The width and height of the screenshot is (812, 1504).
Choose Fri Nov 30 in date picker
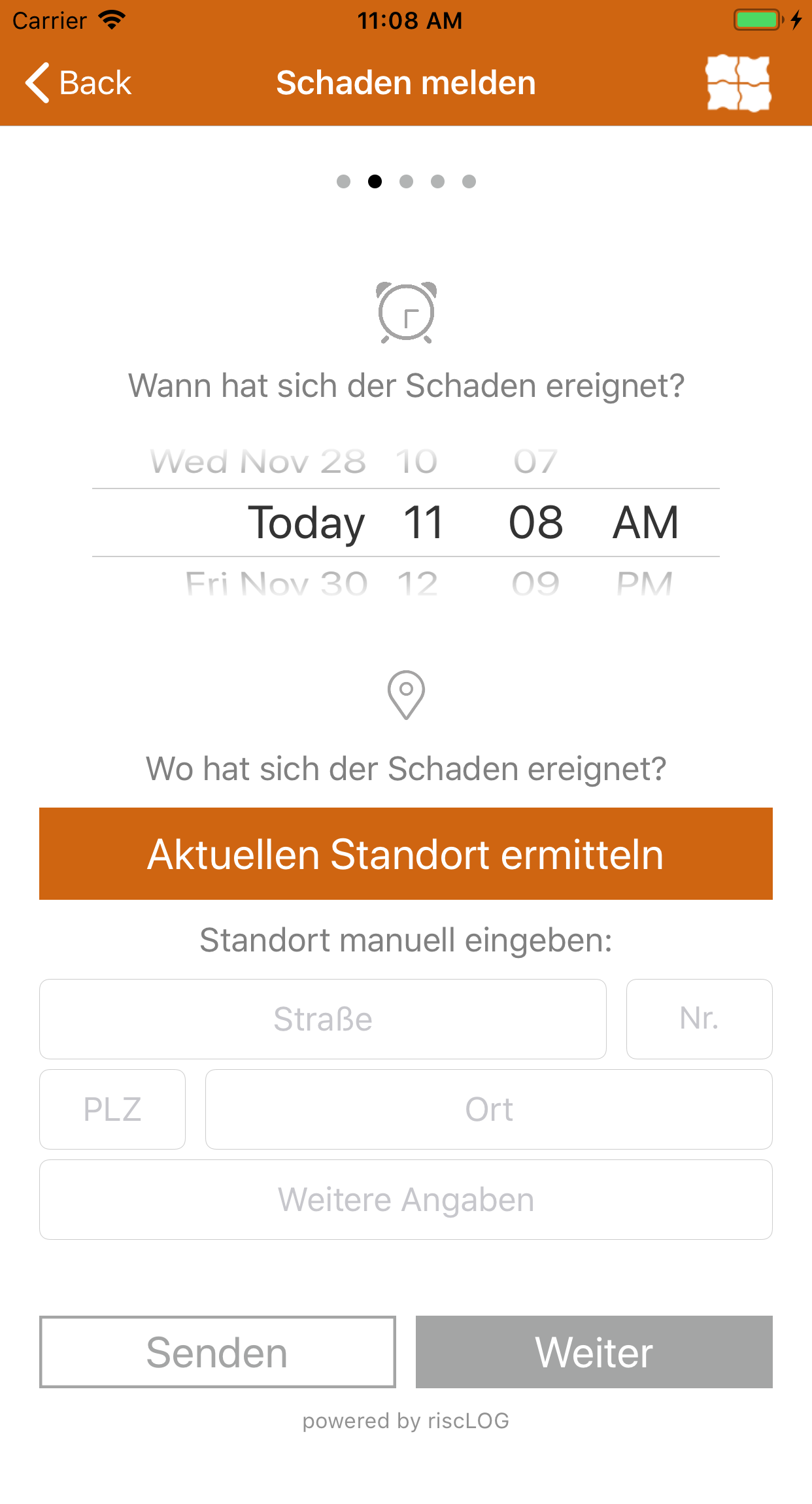(276, 583)
